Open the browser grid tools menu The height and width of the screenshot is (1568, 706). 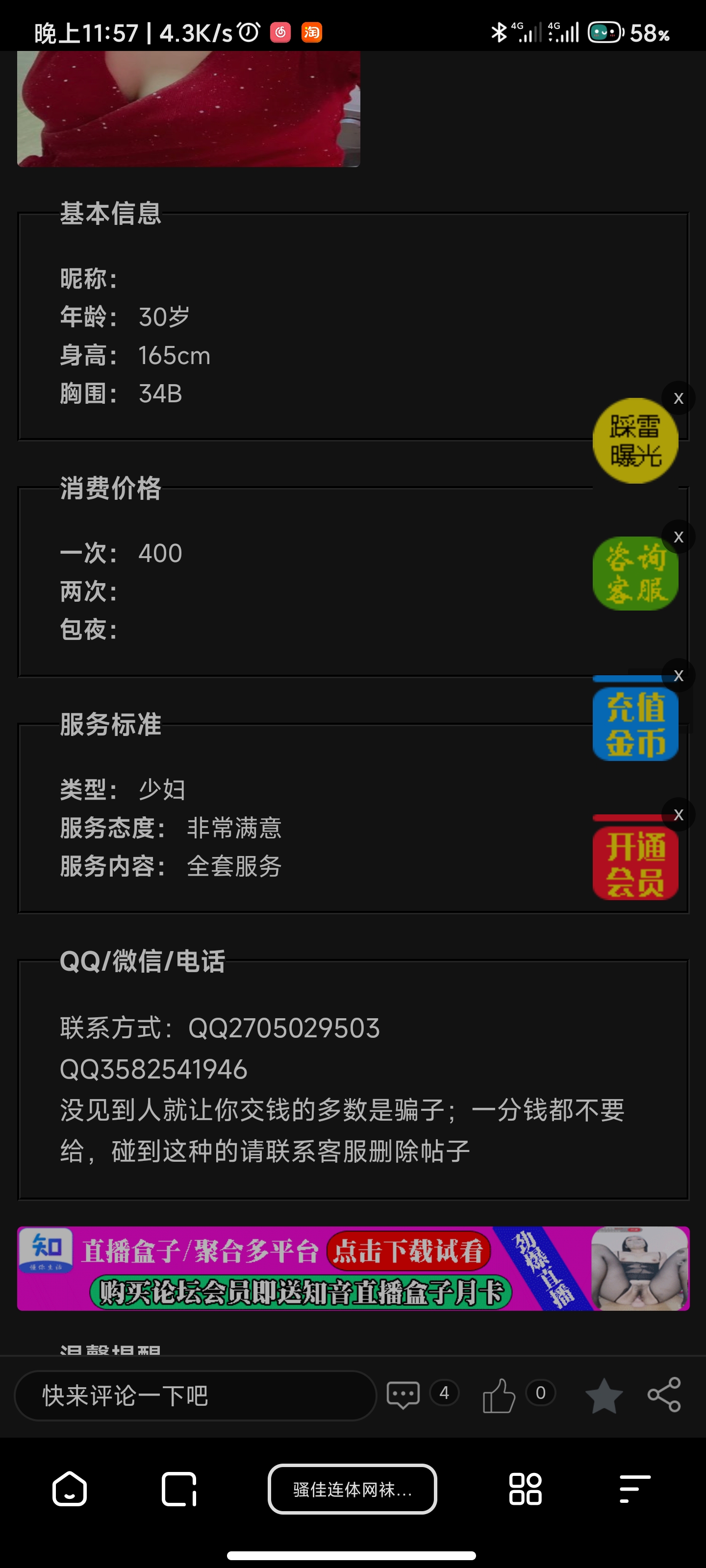click(525, 1490)
